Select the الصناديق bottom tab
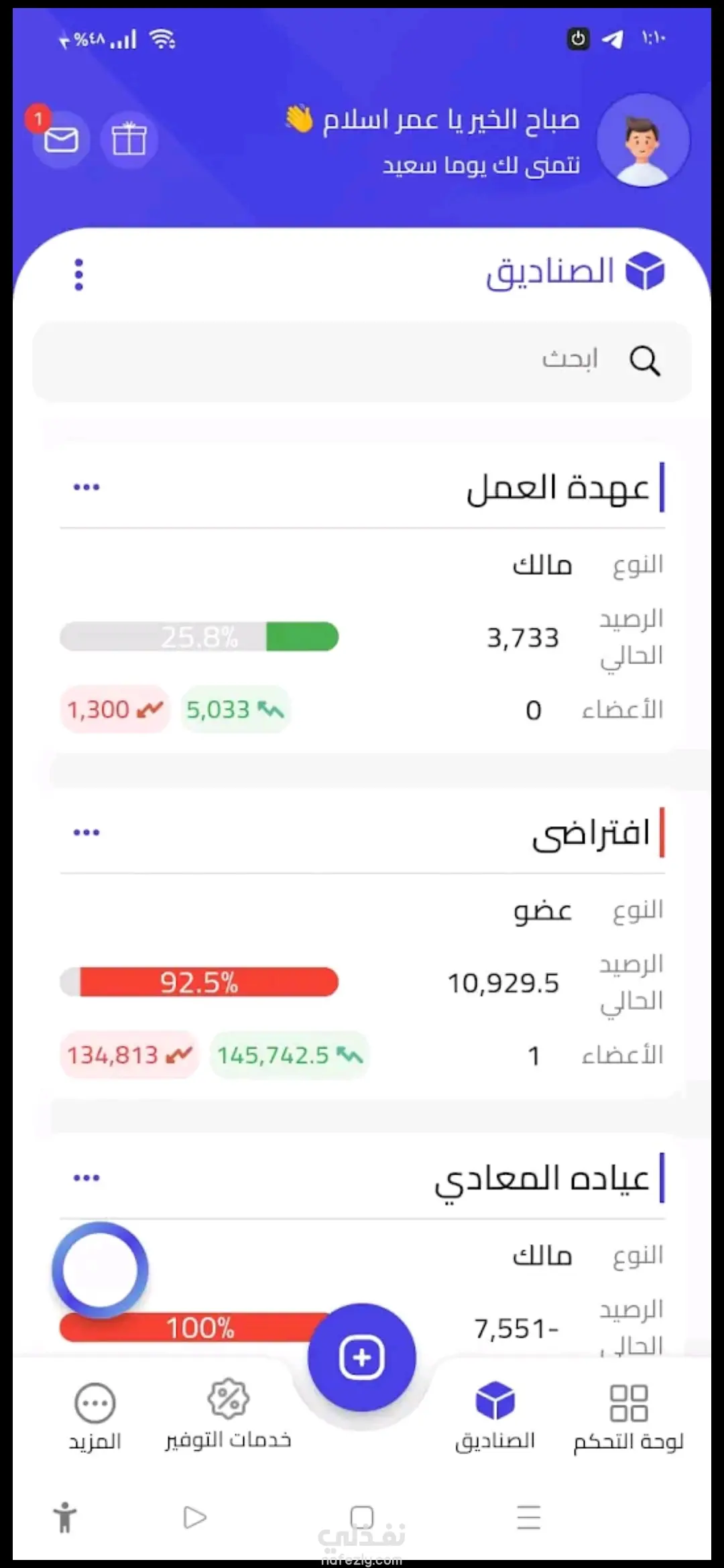The width and height of the screenshot is (724, 1568). click(495, 1415)
